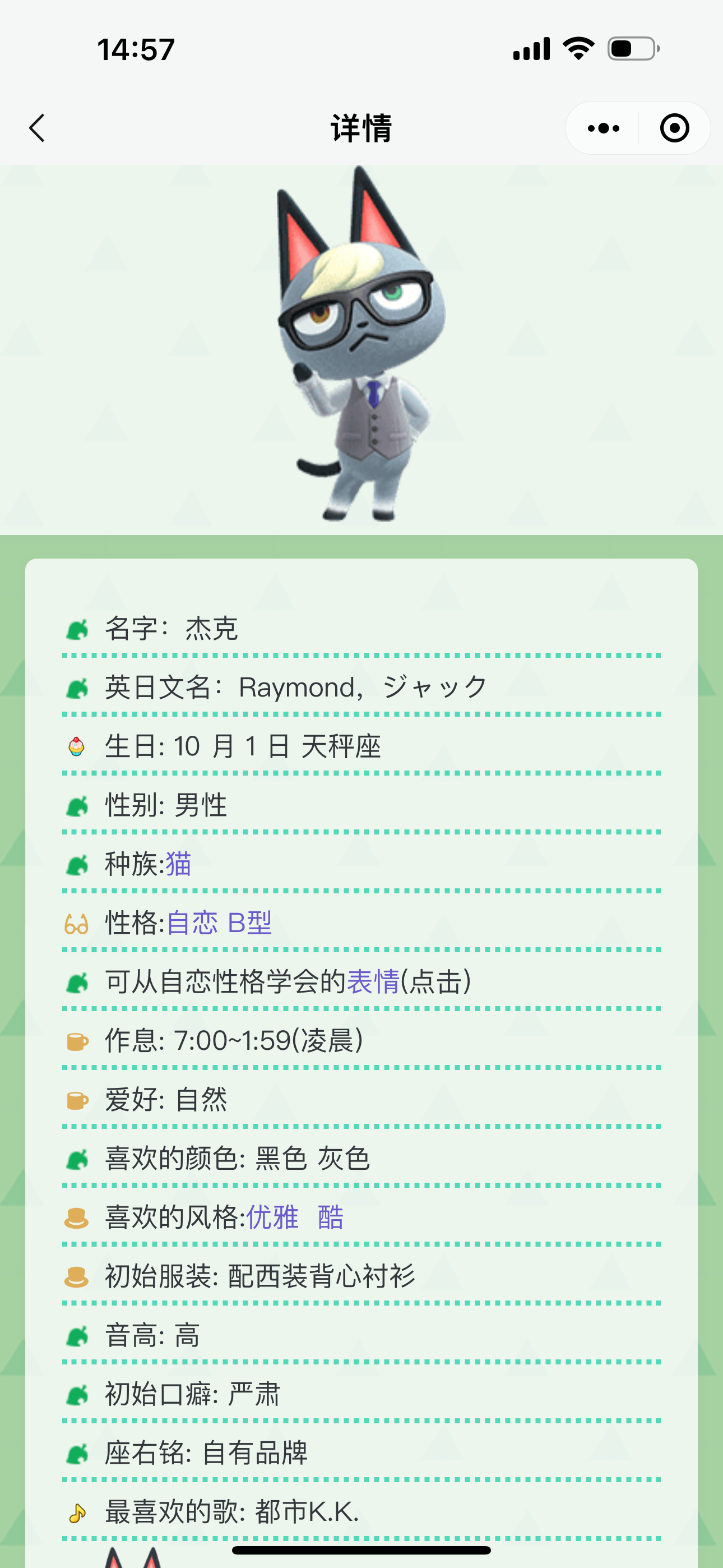Open the 猫 species link
723x1568 pixels.
(x=178, y=864)
